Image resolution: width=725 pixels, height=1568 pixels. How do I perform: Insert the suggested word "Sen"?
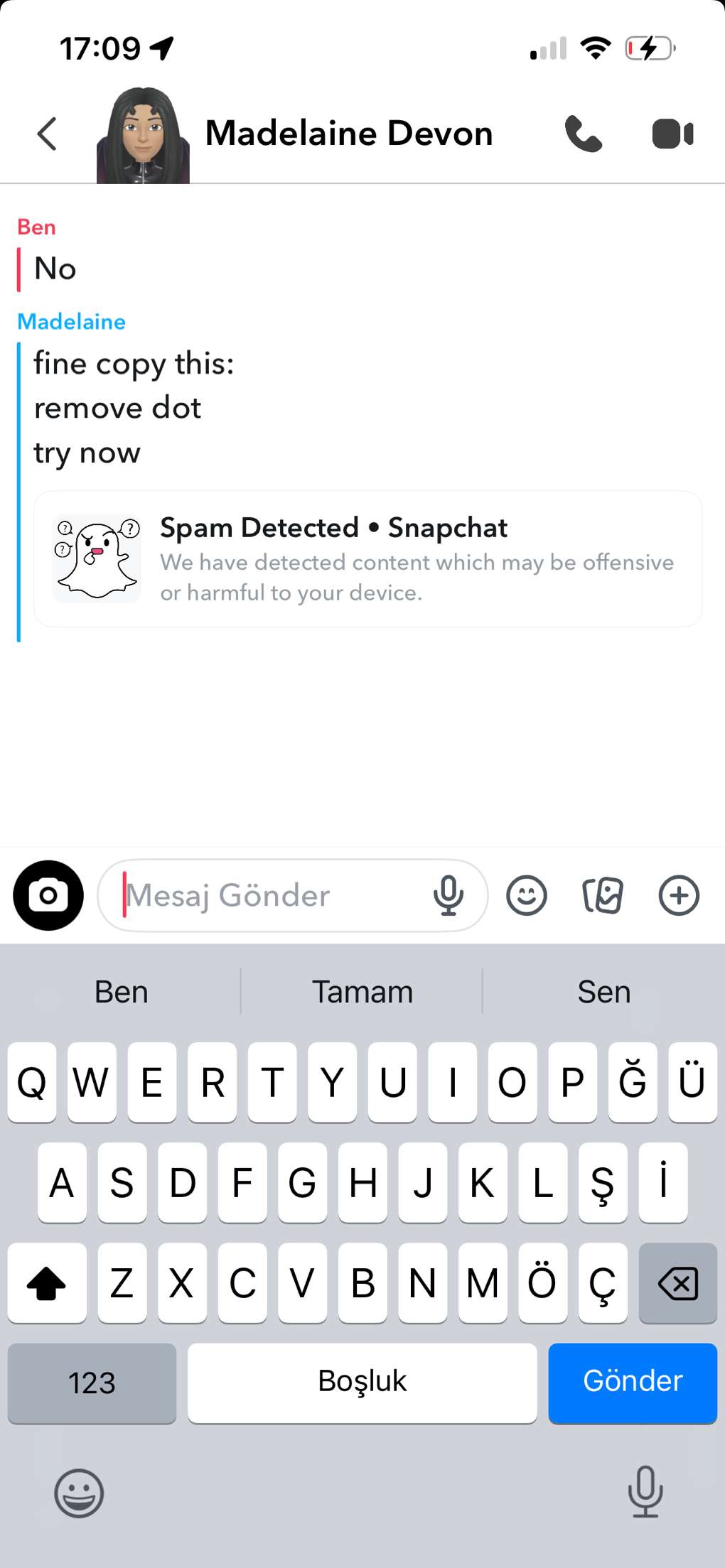click(x=603, y=992)
